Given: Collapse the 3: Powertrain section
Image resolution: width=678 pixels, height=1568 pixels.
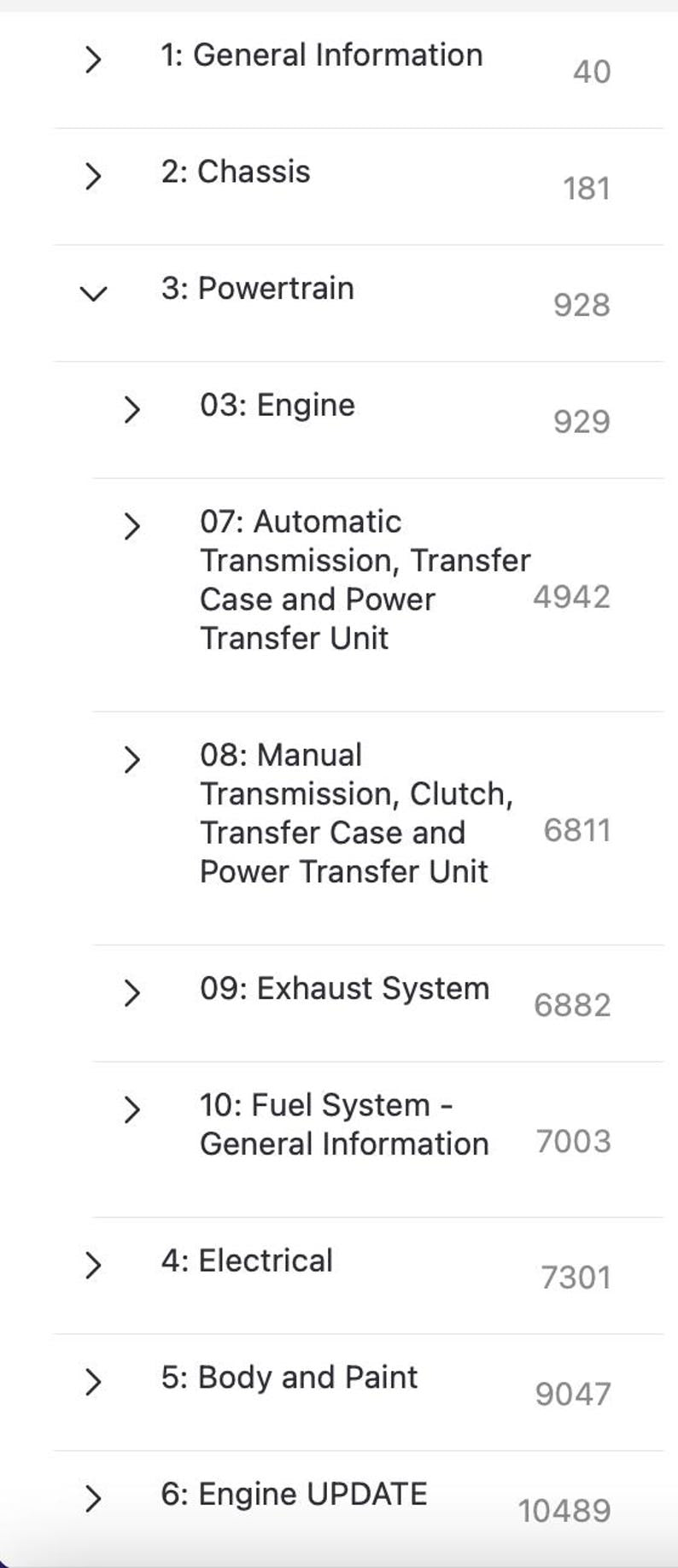Looking at the screenshot, I should [x=93, y=293].
